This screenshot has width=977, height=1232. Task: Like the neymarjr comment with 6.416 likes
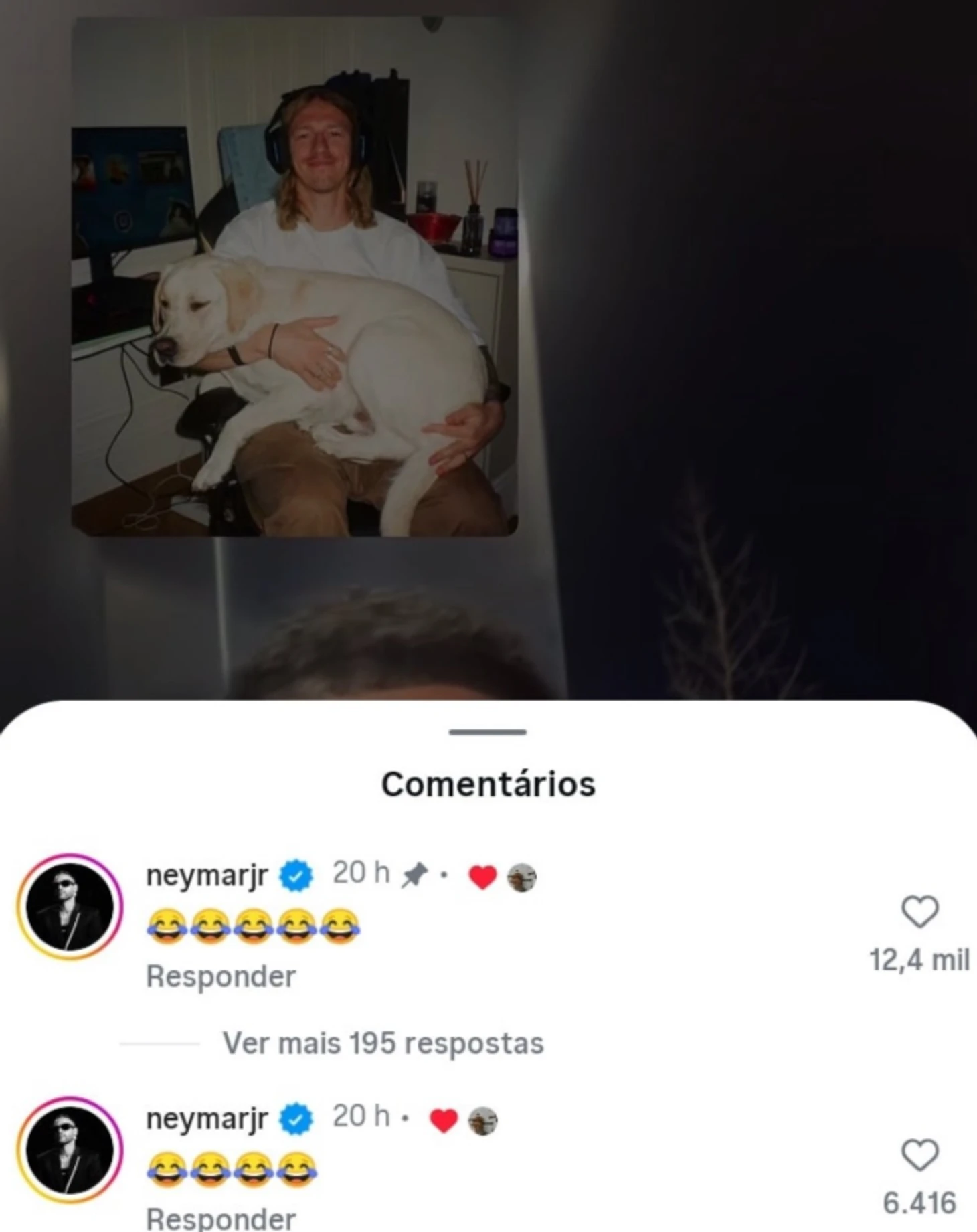[920, 1155]
